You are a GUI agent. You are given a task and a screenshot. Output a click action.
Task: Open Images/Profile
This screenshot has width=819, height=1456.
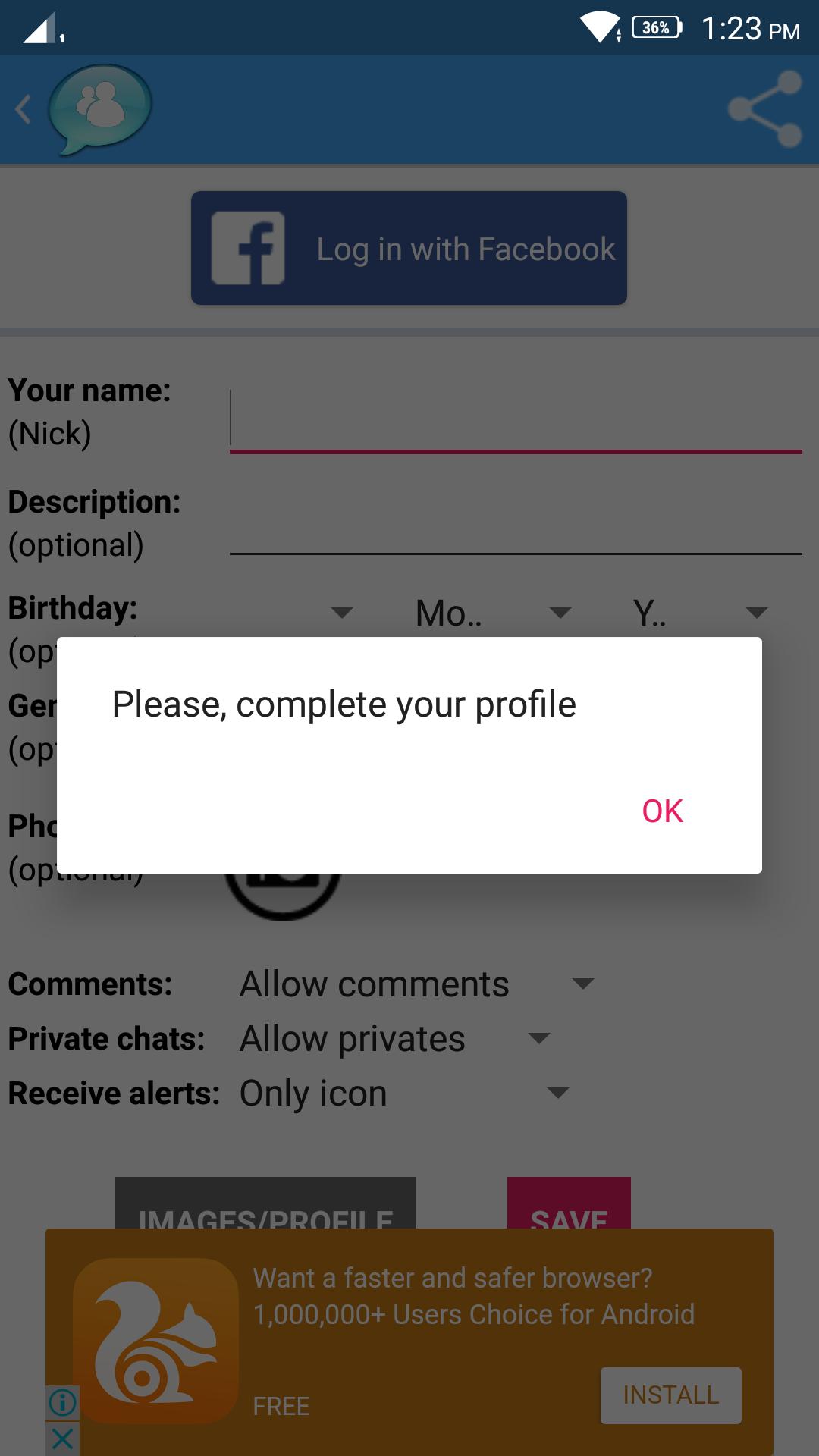(x=265, y=1206)
